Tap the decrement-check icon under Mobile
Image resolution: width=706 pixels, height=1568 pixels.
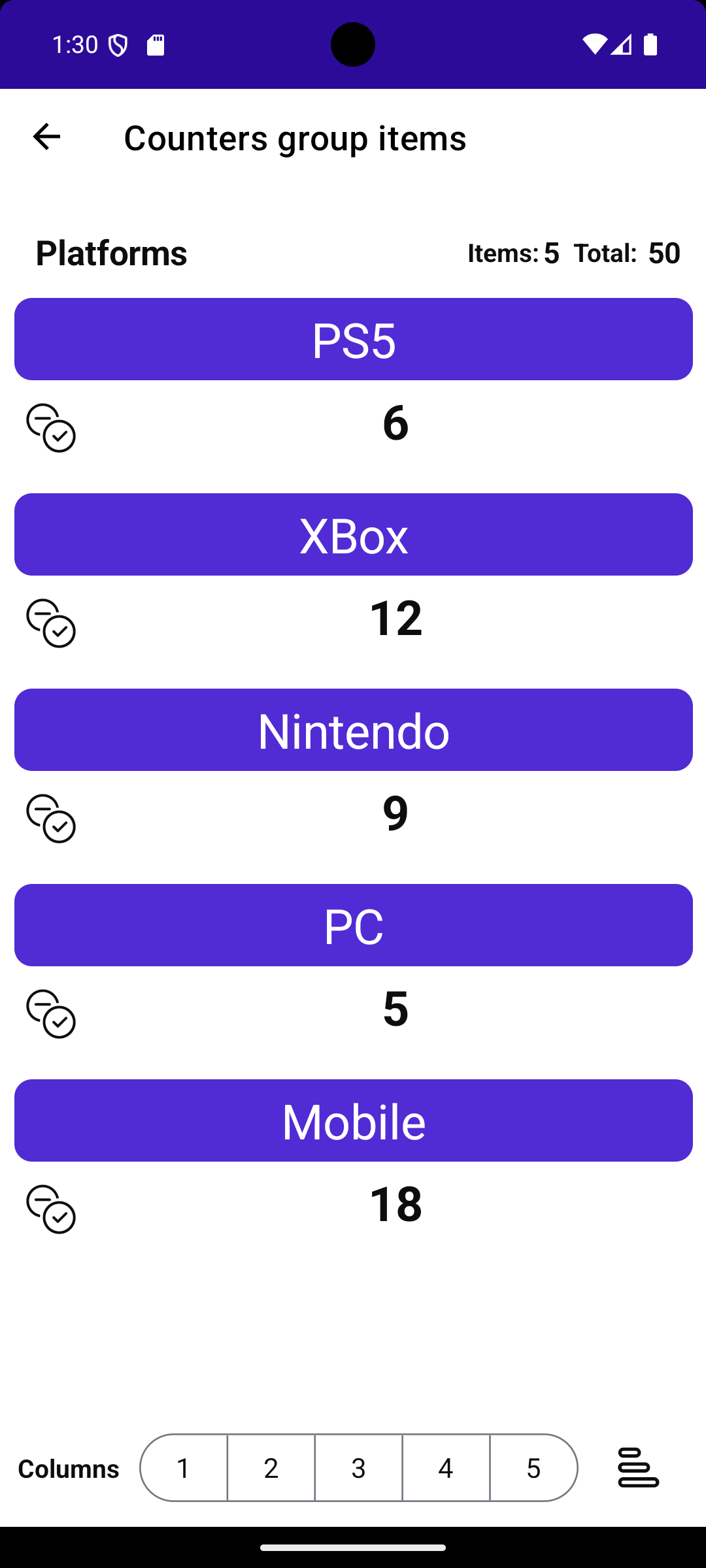click(51, 1209)
